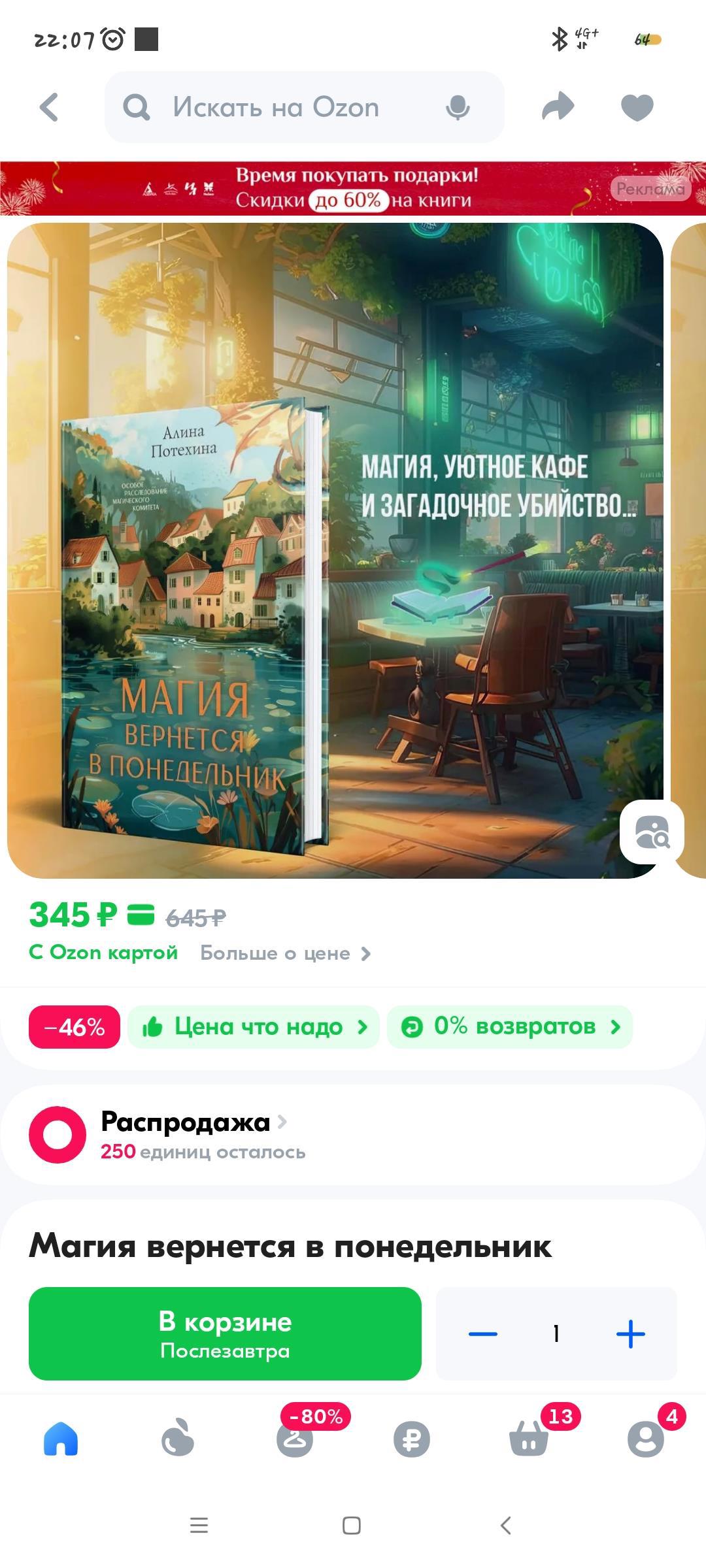Image resolution: width=706 pixels, height=1568 pixels.
Task: Share this book listing
Action: click(558, 107)
